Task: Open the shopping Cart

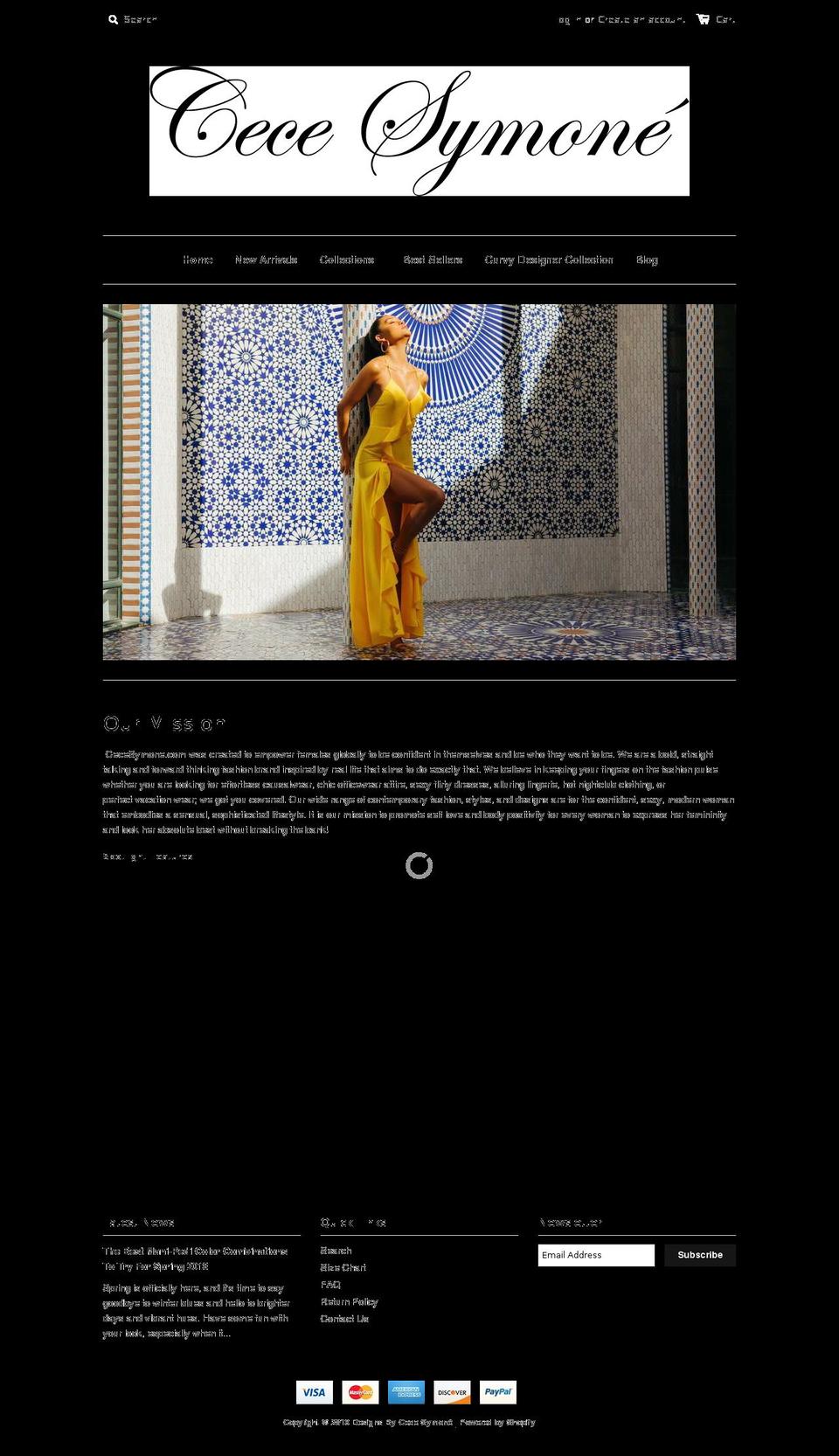Action: [x=716, y=19]
